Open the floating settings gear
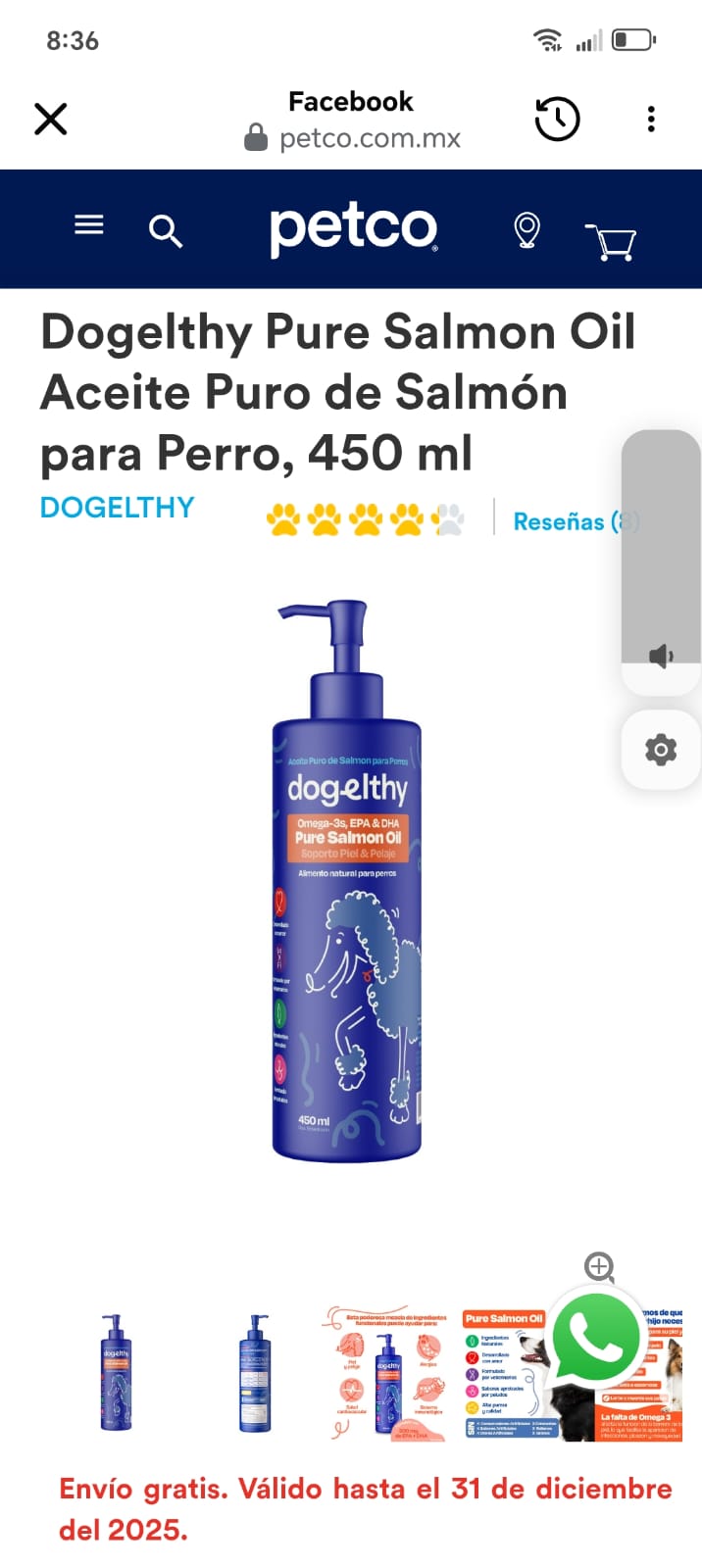This screenshot has width=702, height=1568. [x=661, y=750]
